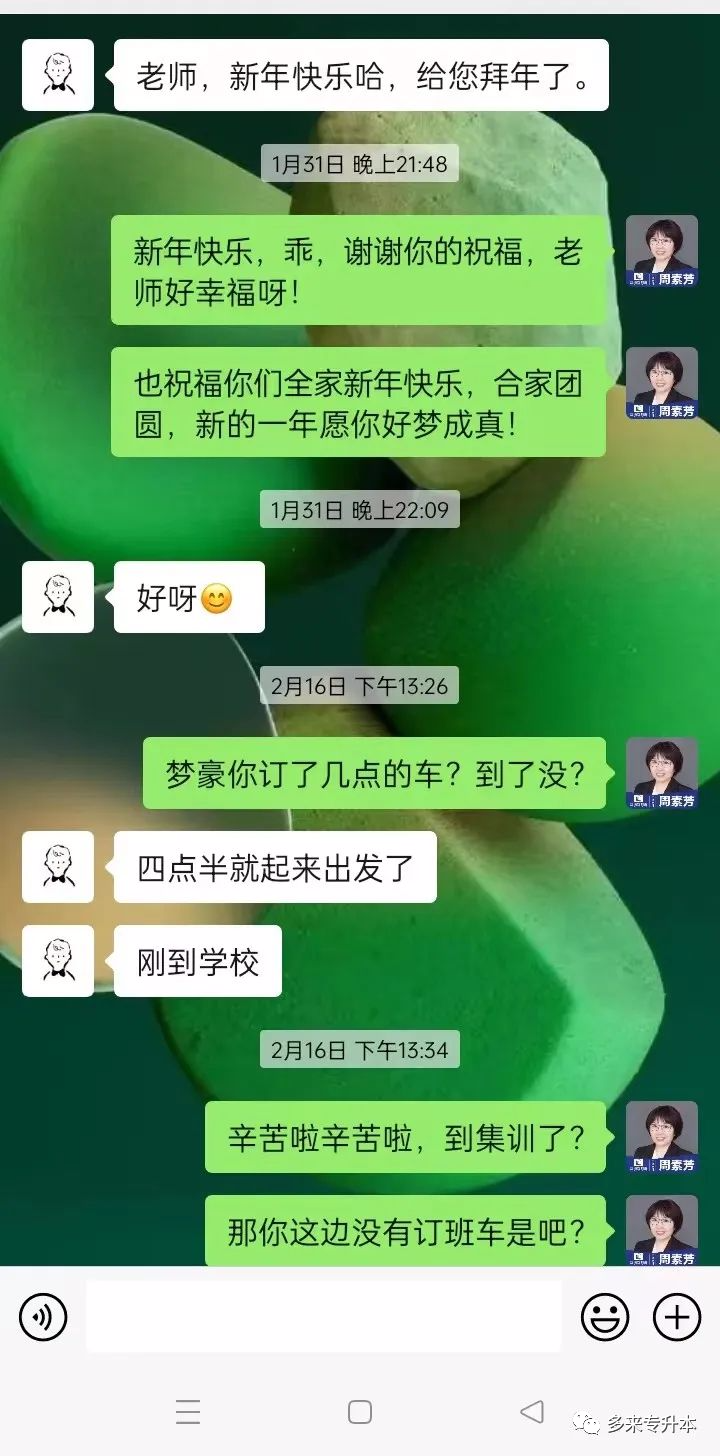
Task: Go back using system navigation bar
Action: (532, 1411)
